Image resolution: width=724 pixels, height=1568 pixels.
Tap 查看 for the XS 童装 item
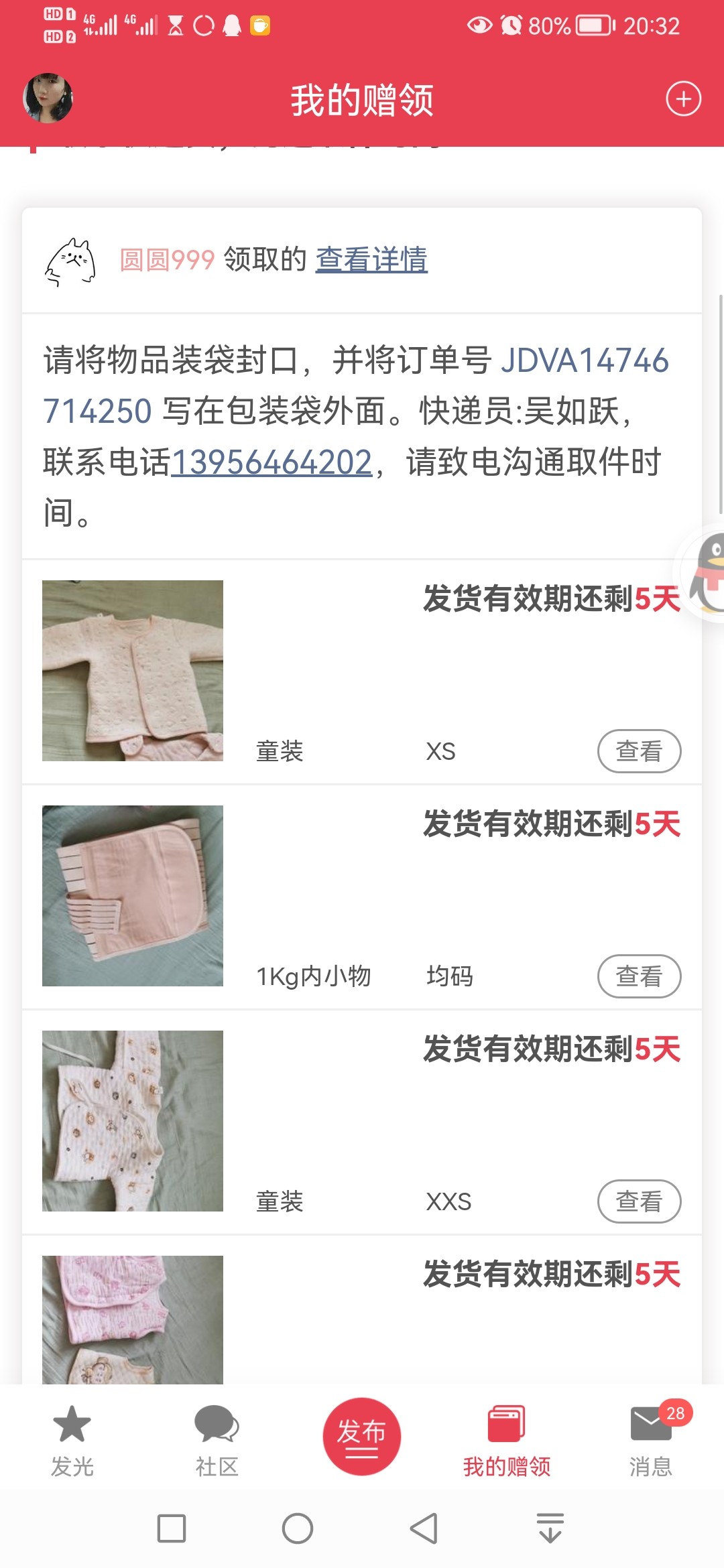coord(639,751)
